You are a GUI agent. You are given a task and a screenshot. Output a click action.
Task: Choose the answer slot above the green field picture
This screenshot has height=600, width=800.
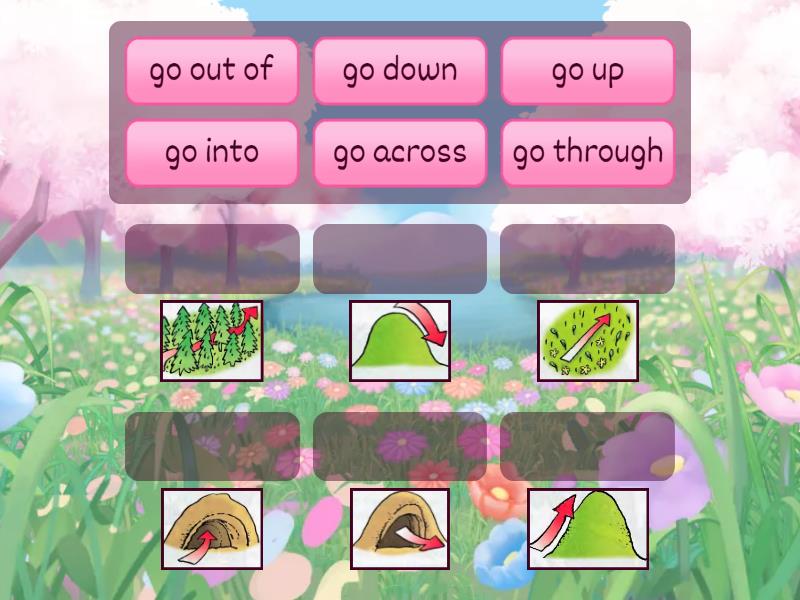click(587, 259)
